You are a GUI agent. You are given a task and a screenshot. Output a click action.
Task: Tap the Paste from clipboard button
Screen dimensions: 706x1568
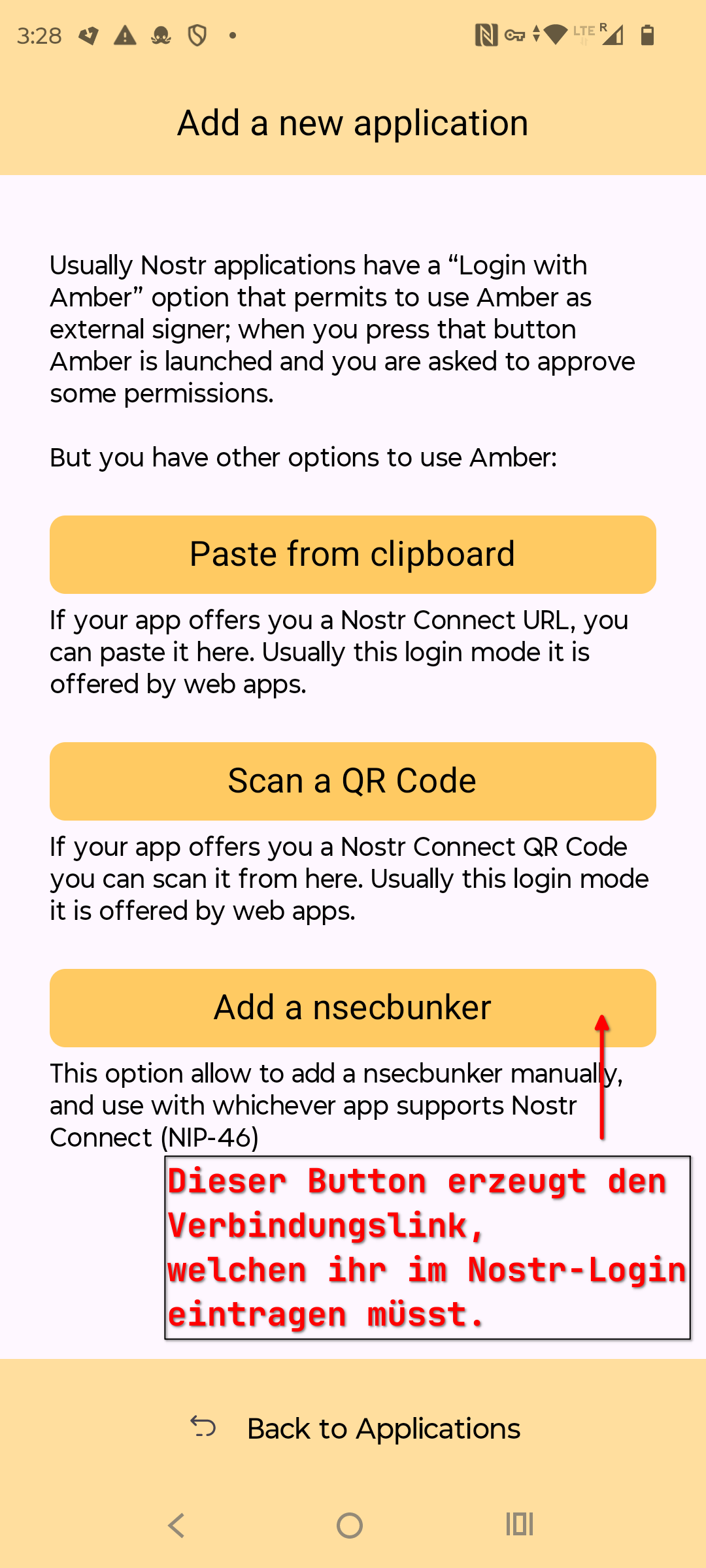coord(353,555)
